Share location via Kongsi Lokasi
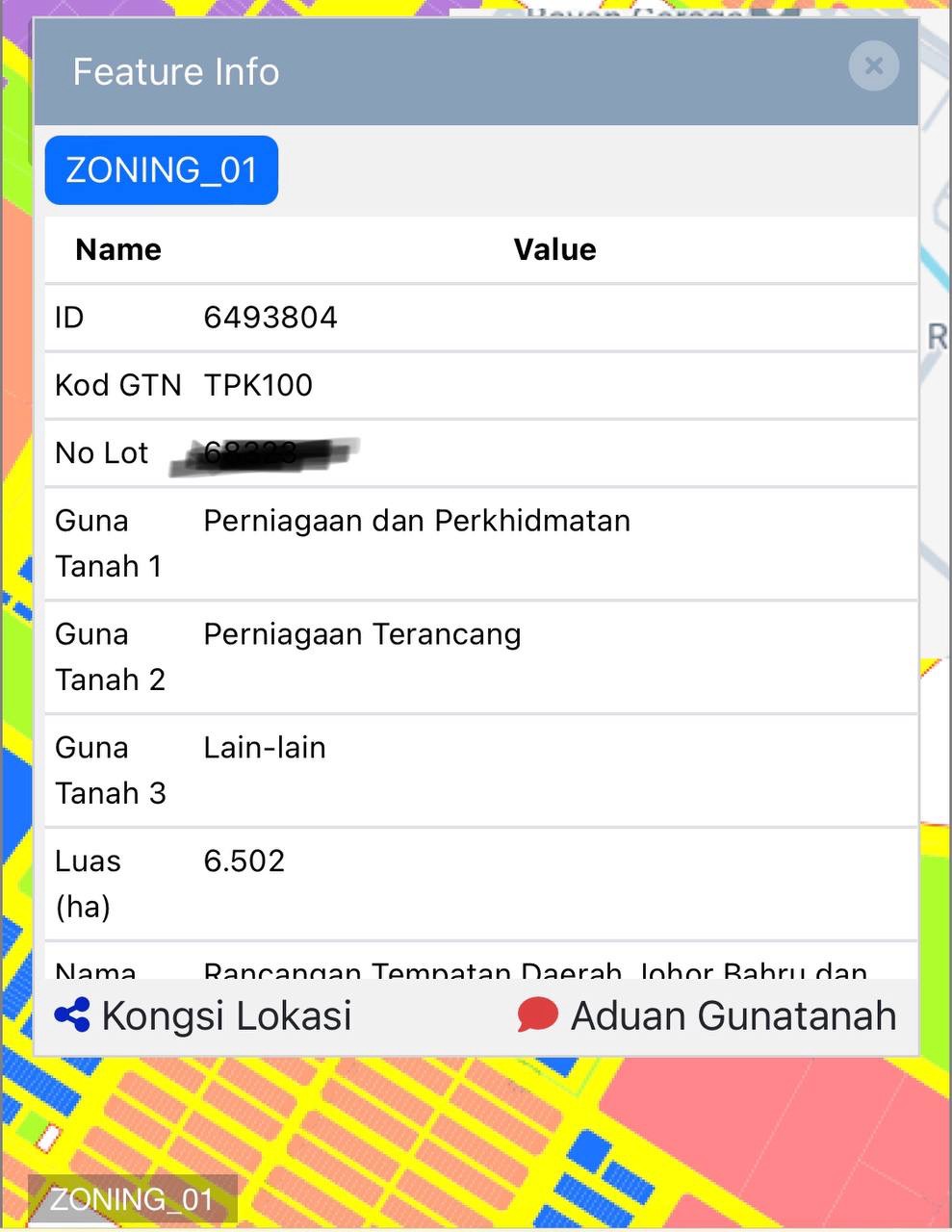 click(204, 1015)
